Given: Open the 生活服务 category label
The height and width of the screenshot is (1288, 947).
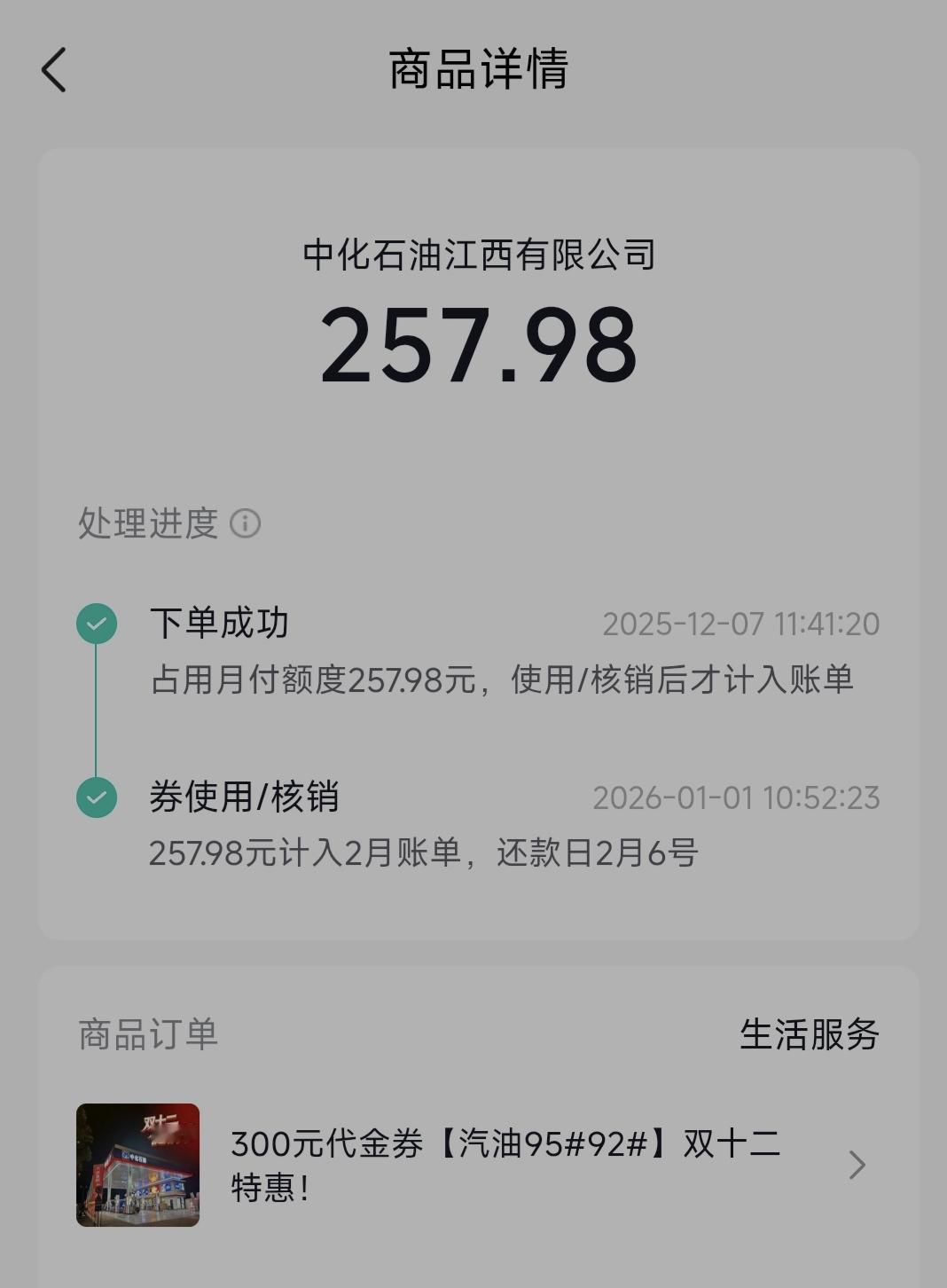Looking at the screenshot, I should click(810, 1033).
